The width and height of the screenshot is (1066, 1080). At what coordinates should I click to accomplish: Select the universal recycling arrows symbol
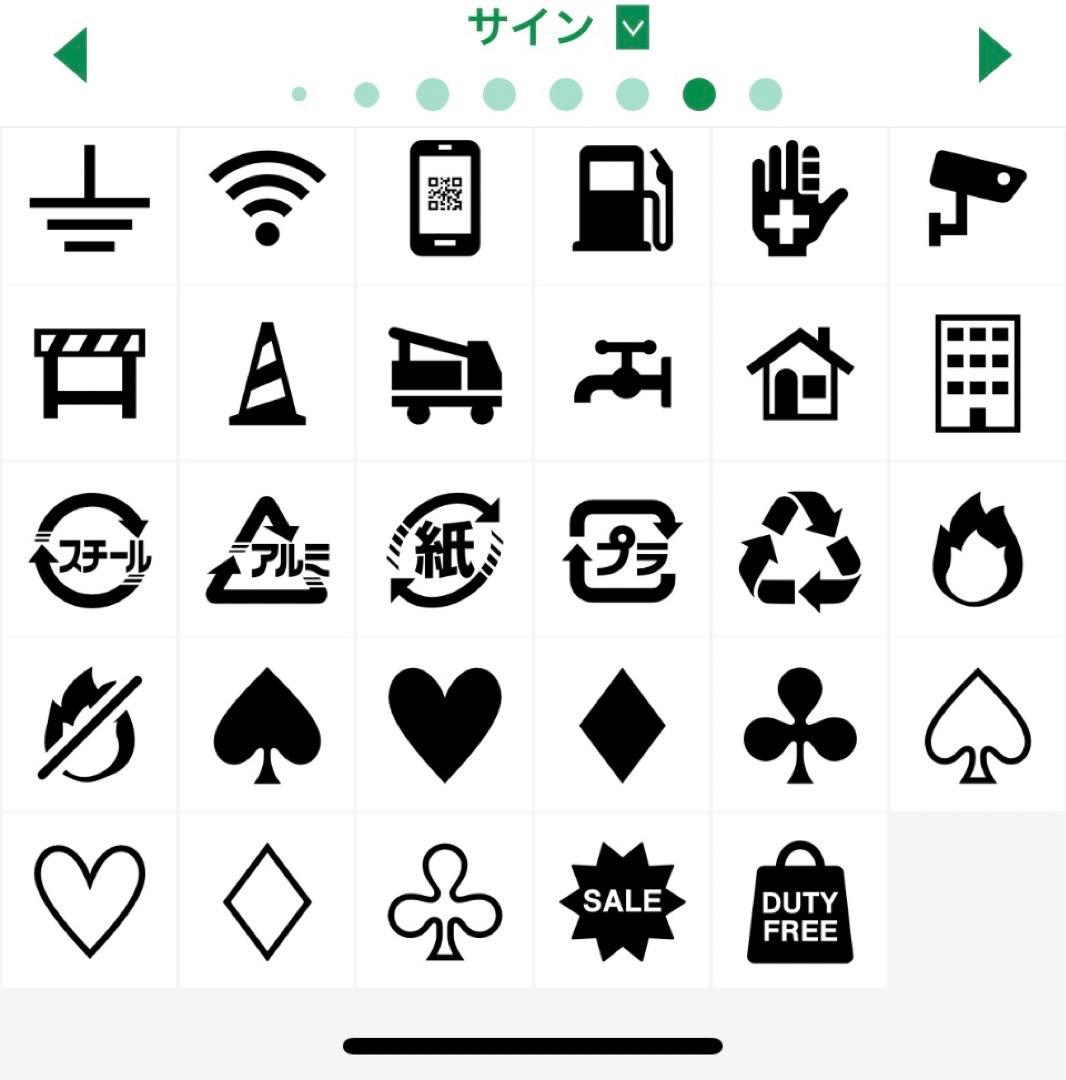(x=800, y=550)
